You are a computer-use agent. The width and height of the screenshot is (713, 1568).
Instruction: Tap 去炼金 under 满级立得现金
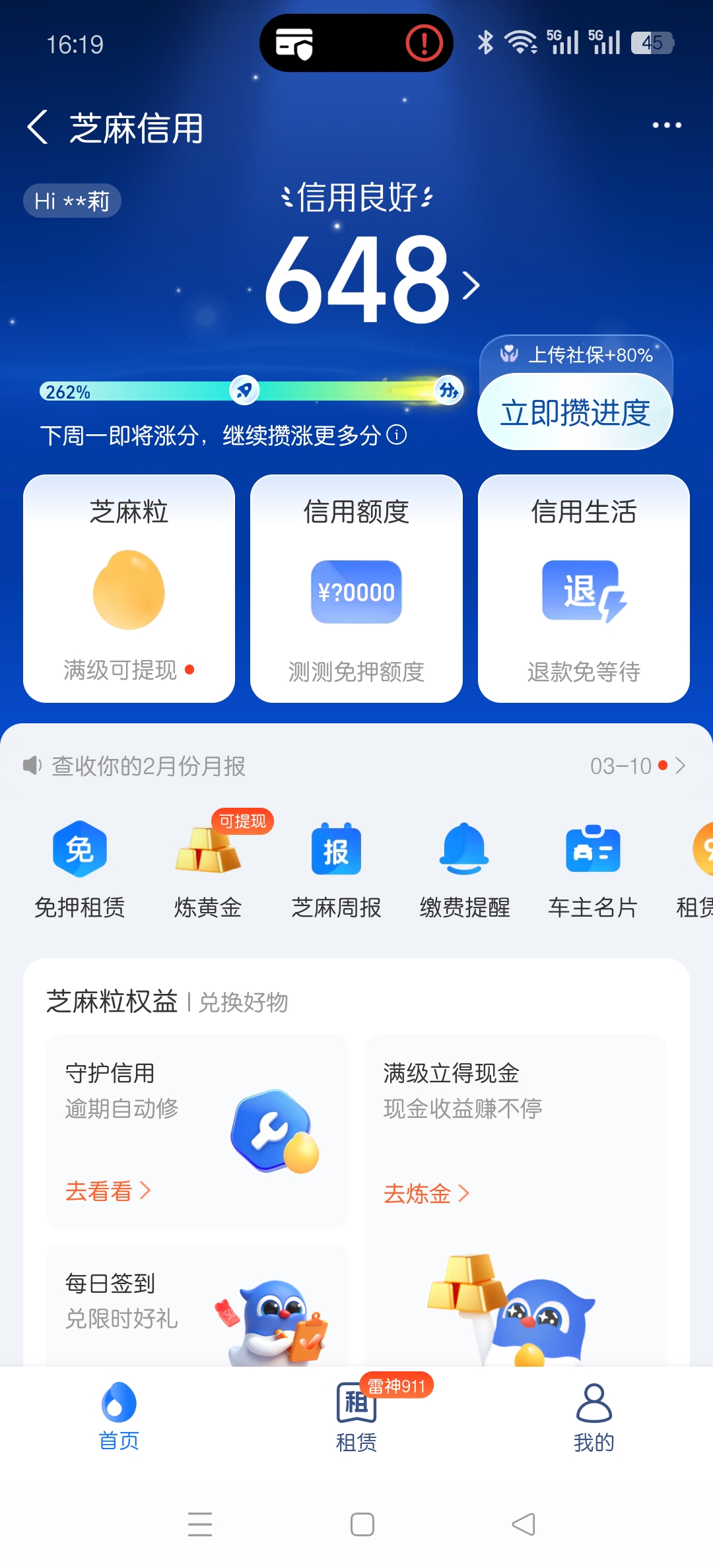426,1193
